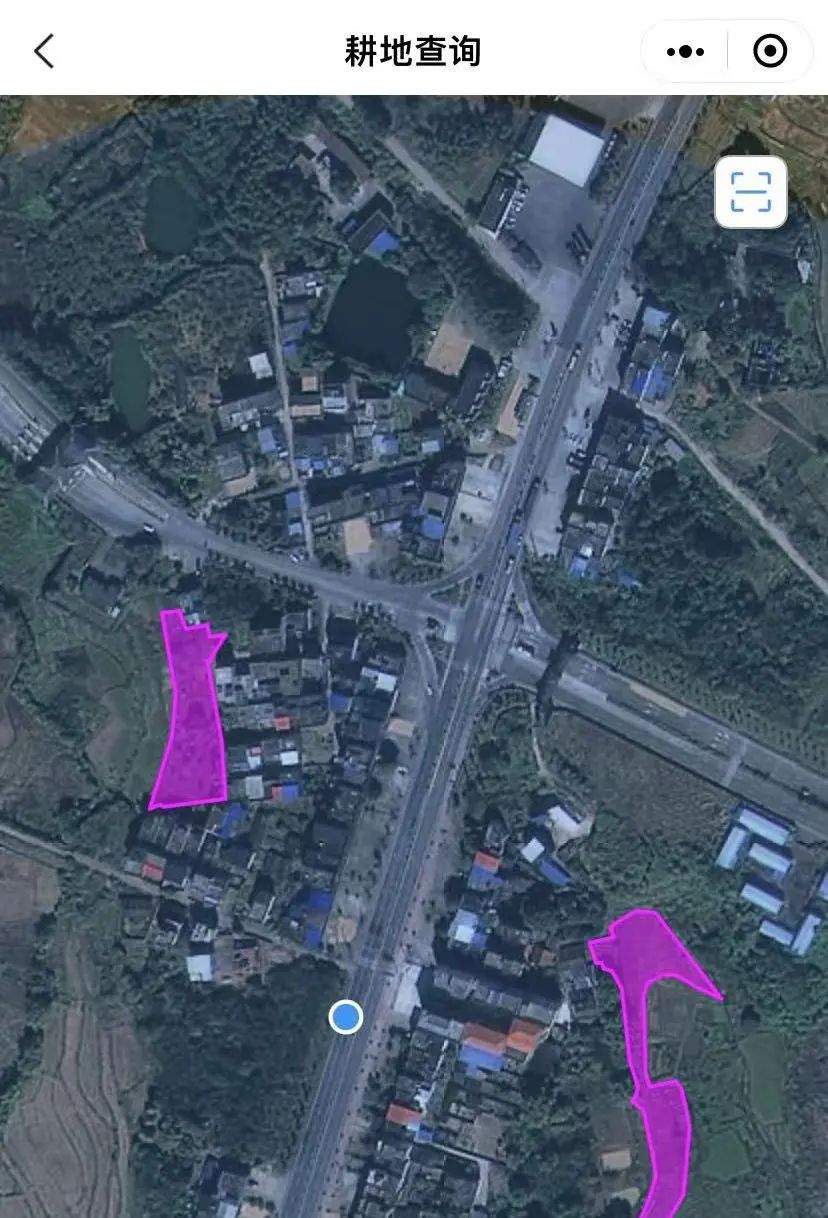Go back from 耕地查询 page
Image resolution: width=828 pixels, height=1218 pixels.
click(x=44, y=51)
